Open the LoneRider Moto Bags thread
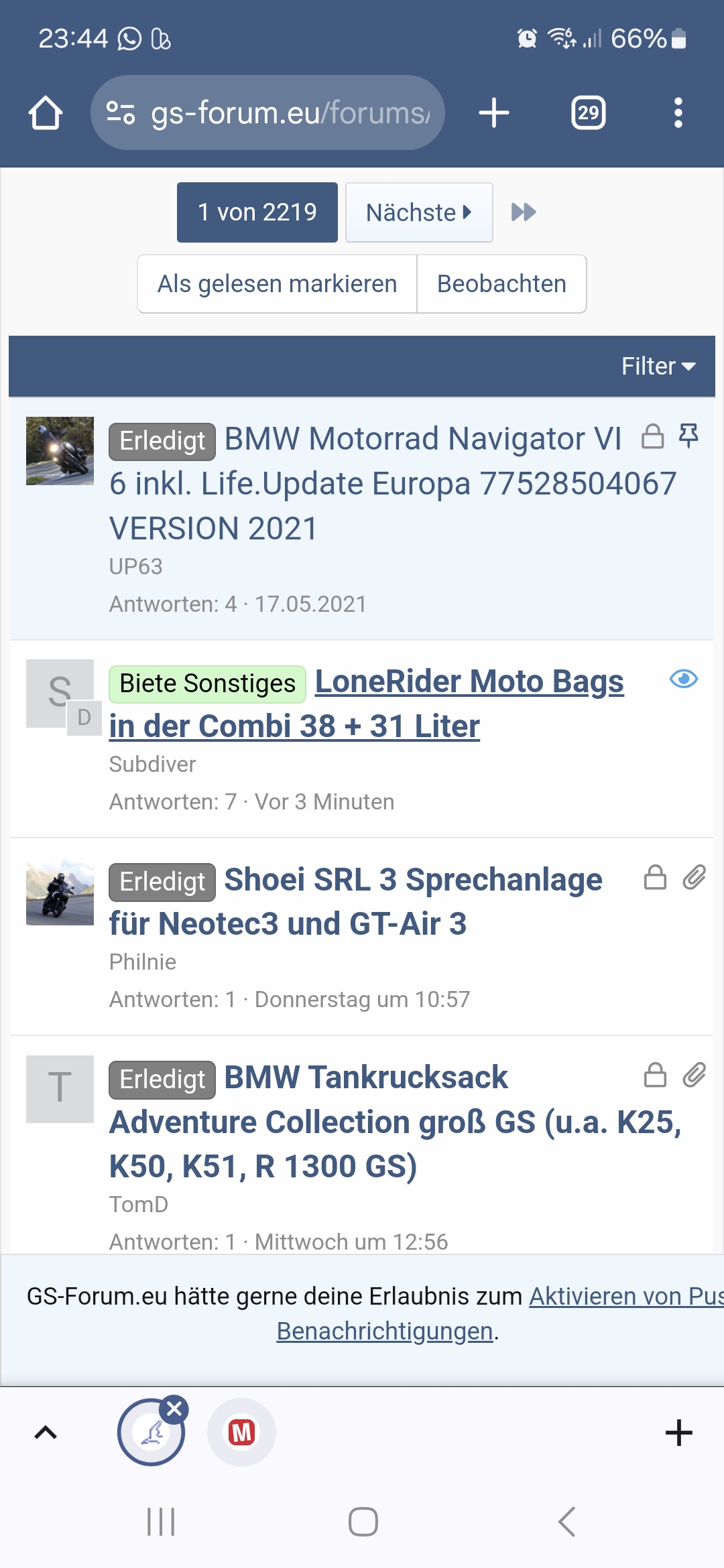 click(x=469, y=682)
